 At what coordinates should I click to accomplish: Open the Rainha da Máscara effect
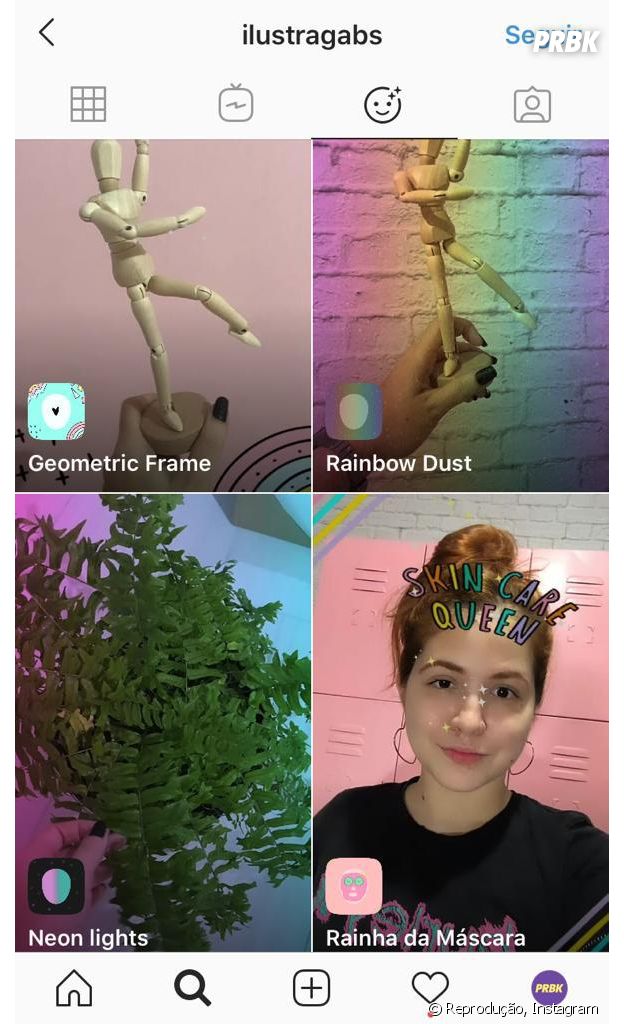coord(461,722)
